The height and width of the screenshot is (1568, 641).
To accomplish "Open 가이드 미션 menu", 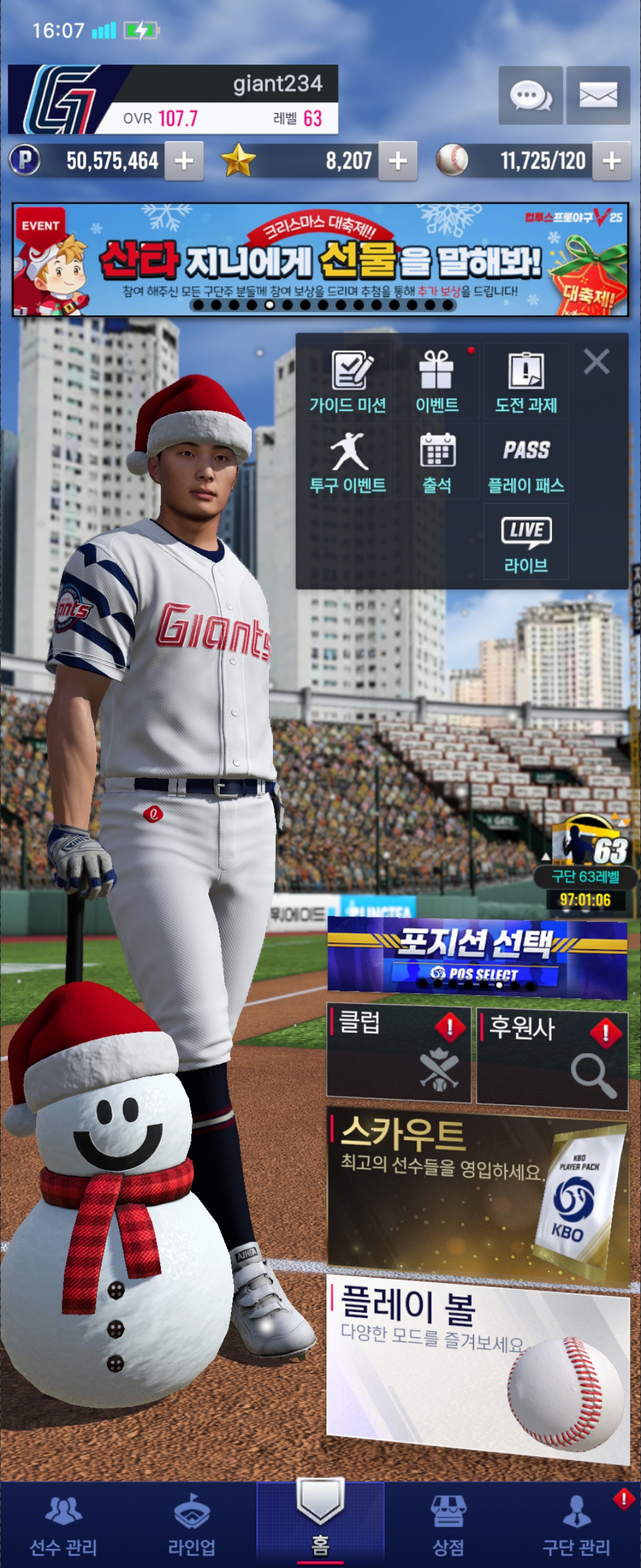I will [x=348, y=382].
